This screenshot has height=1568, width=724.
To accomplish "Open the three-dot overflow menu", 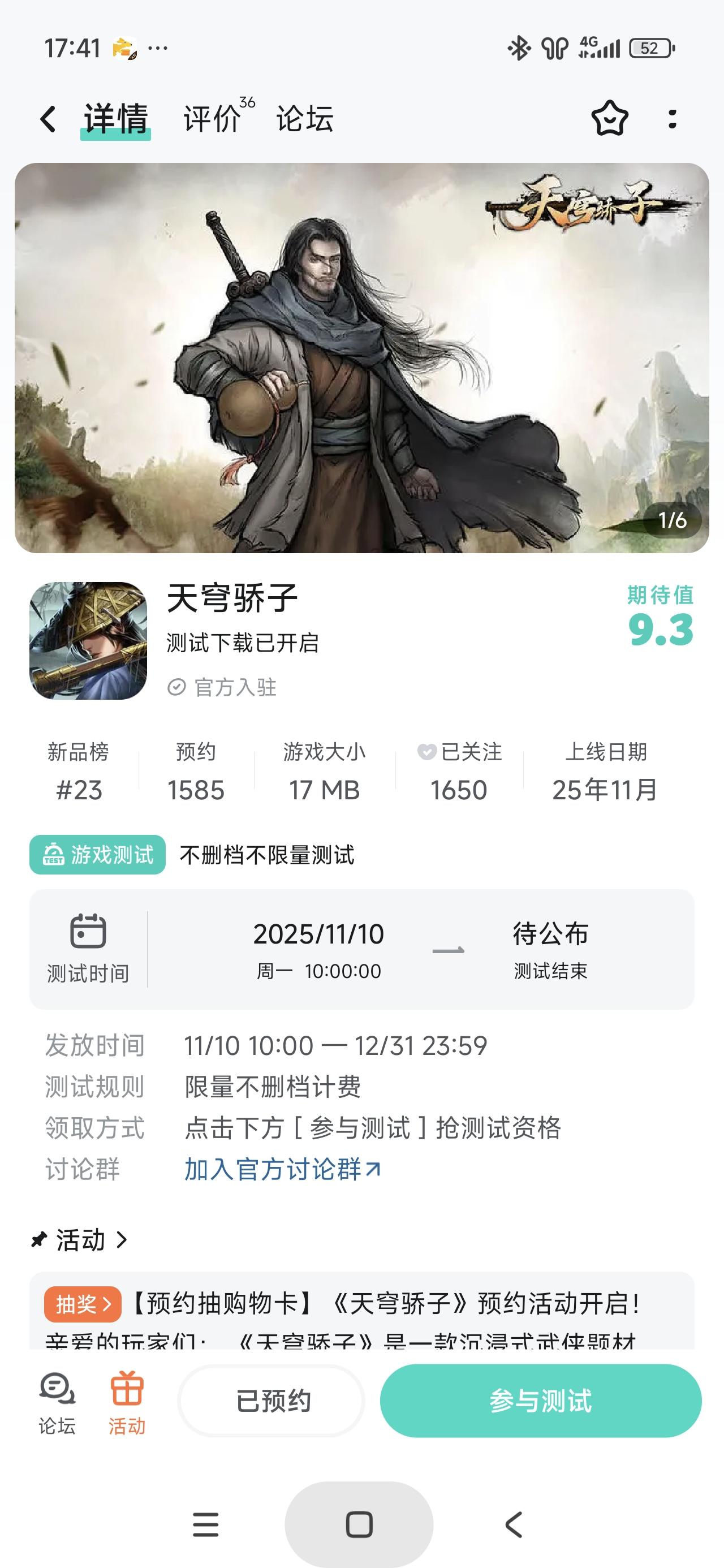I will point(672,119).
